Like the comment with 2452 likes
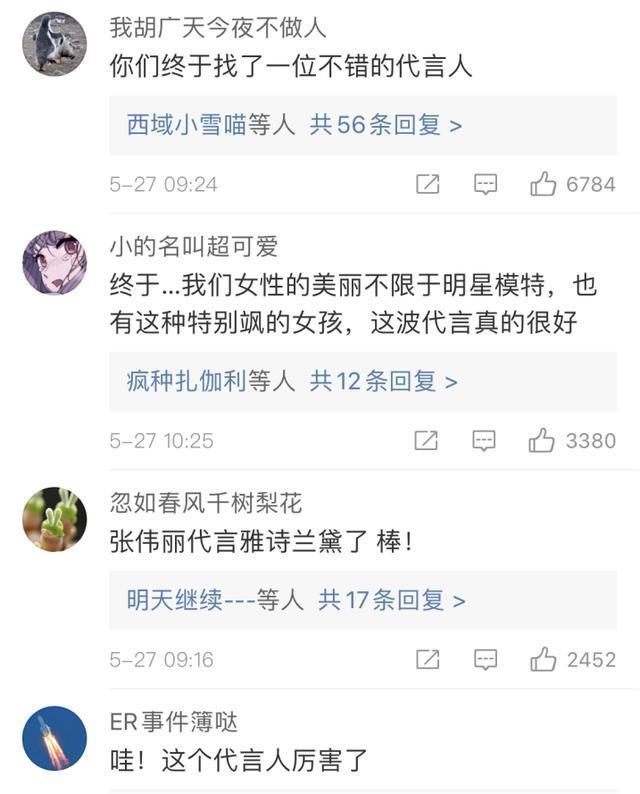640x794 pixels. tap(544, 659)
